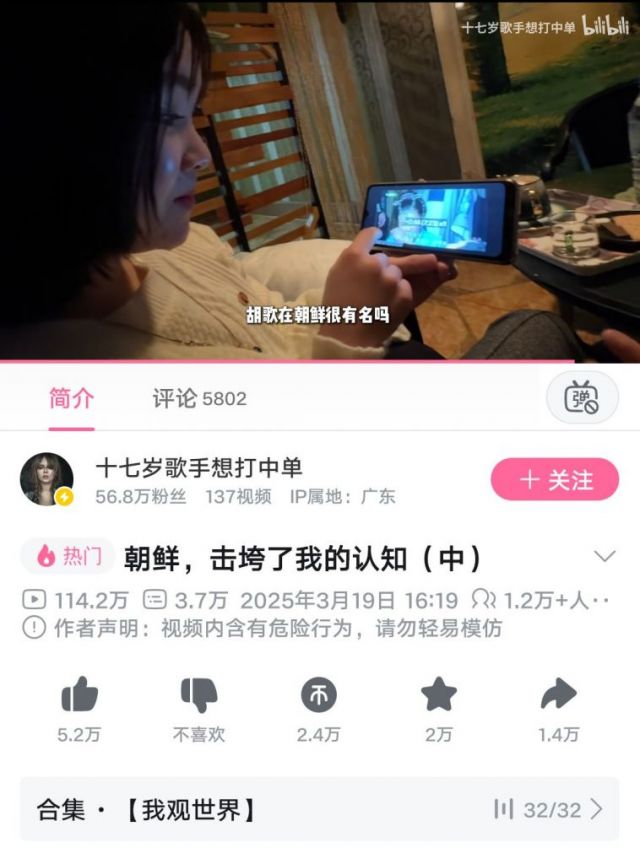Select the 简介 tab

tap(72, 398)
